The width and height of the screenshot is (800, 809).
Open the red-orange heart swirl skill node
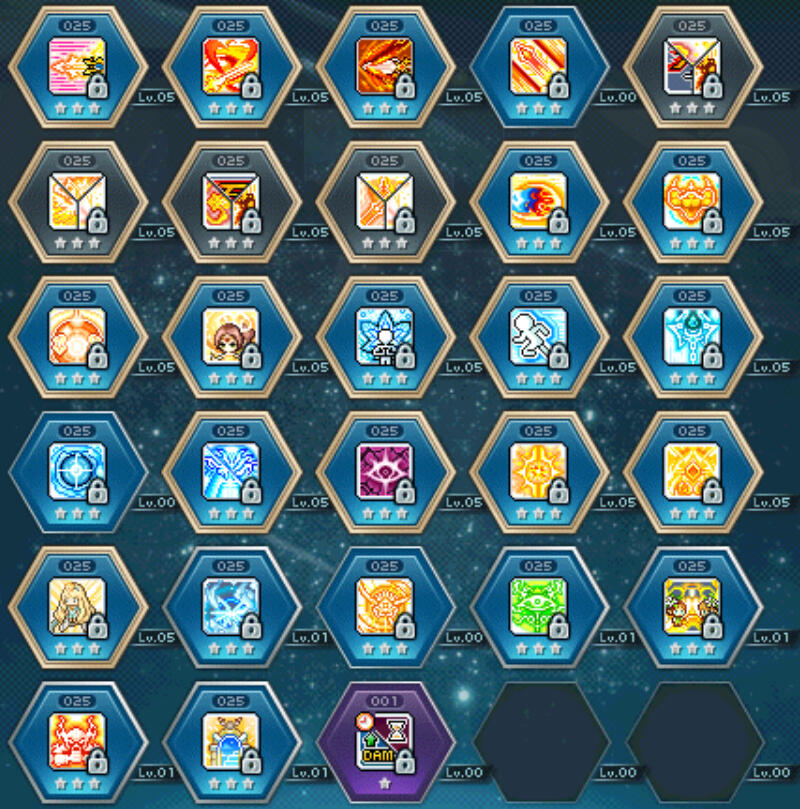231,65
